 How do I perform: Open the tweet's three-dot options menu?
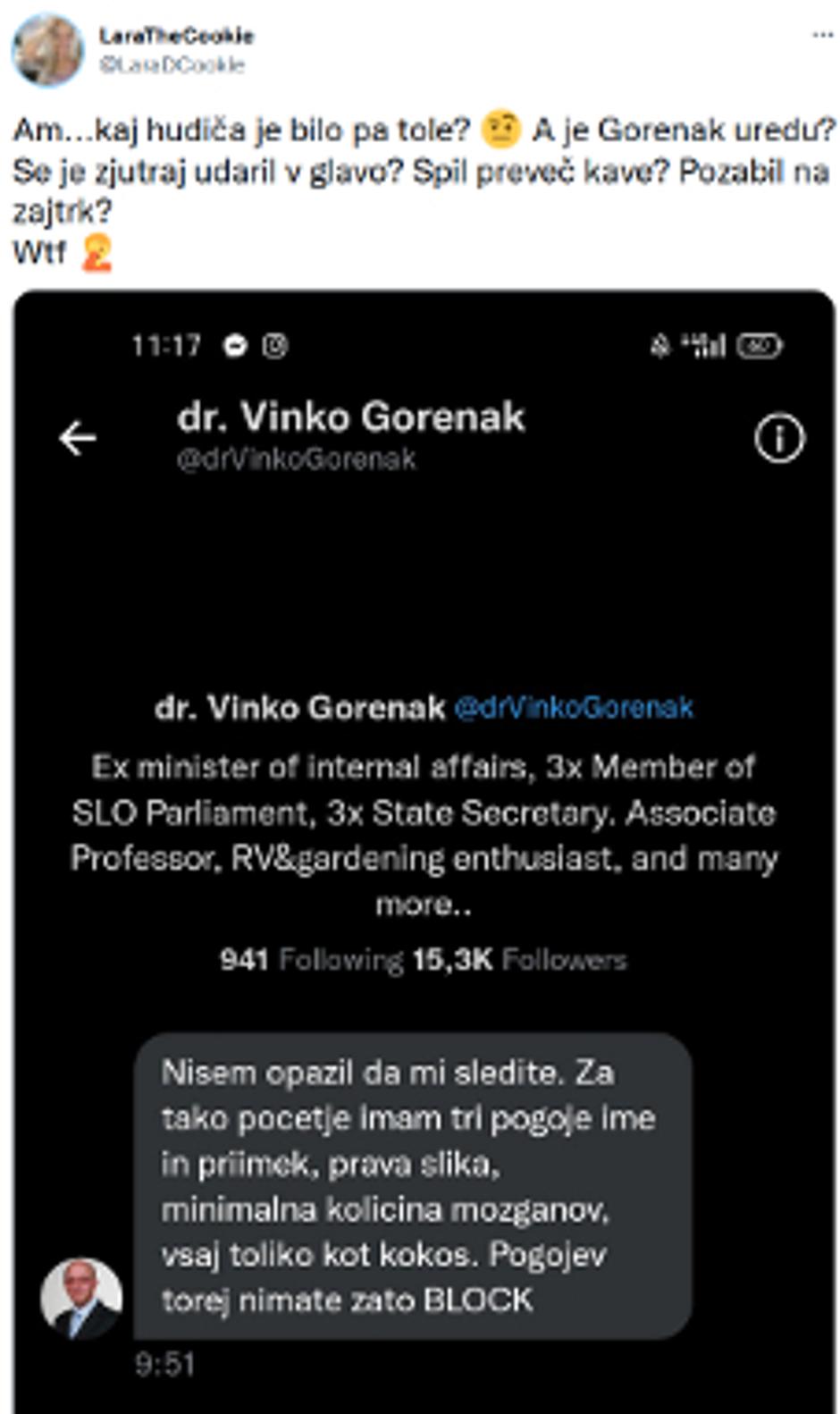(821, 32)
